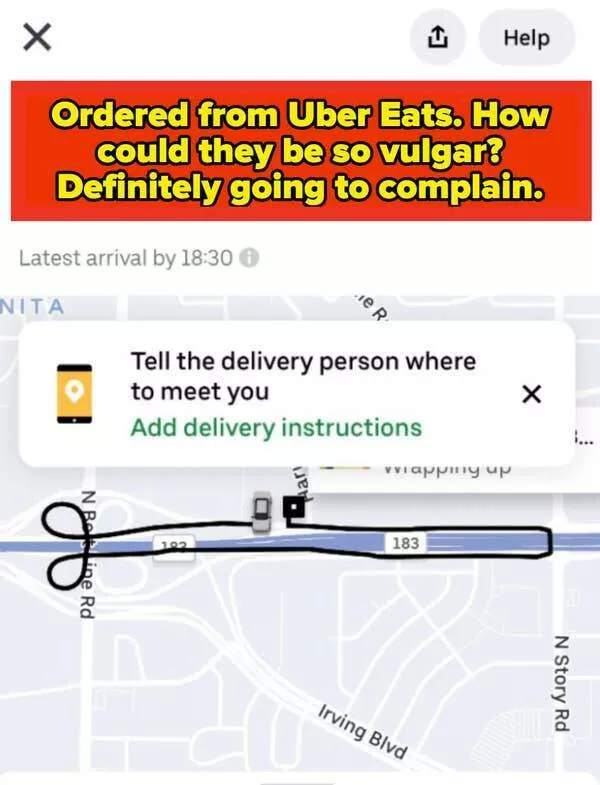The width and height of the screenshot is (600, 785).
Task: Open the Help button
Action: (526, 38)
